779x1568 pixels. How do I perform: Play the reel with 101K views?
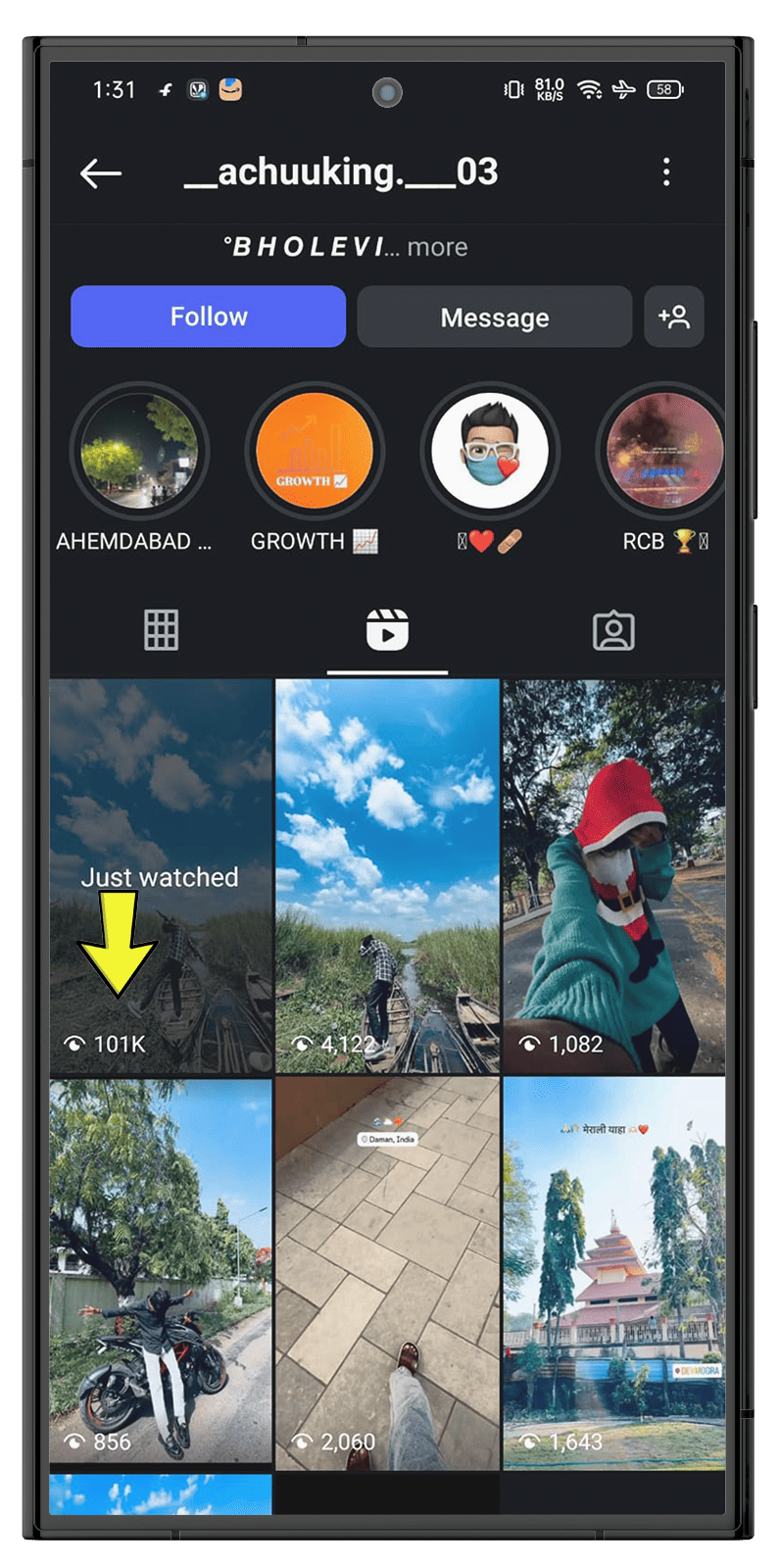point(161,875)
